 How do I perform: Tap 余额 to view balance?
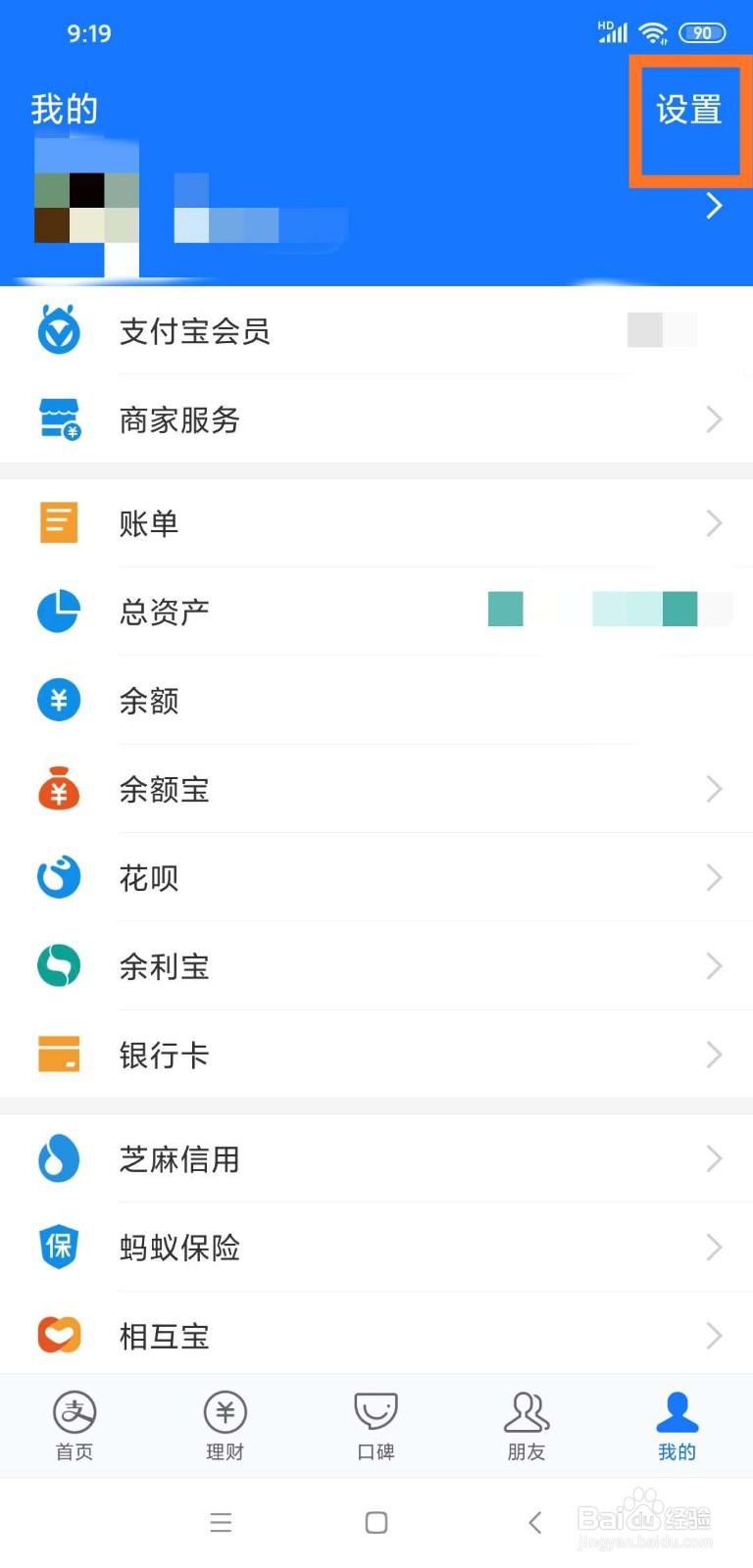149,700
